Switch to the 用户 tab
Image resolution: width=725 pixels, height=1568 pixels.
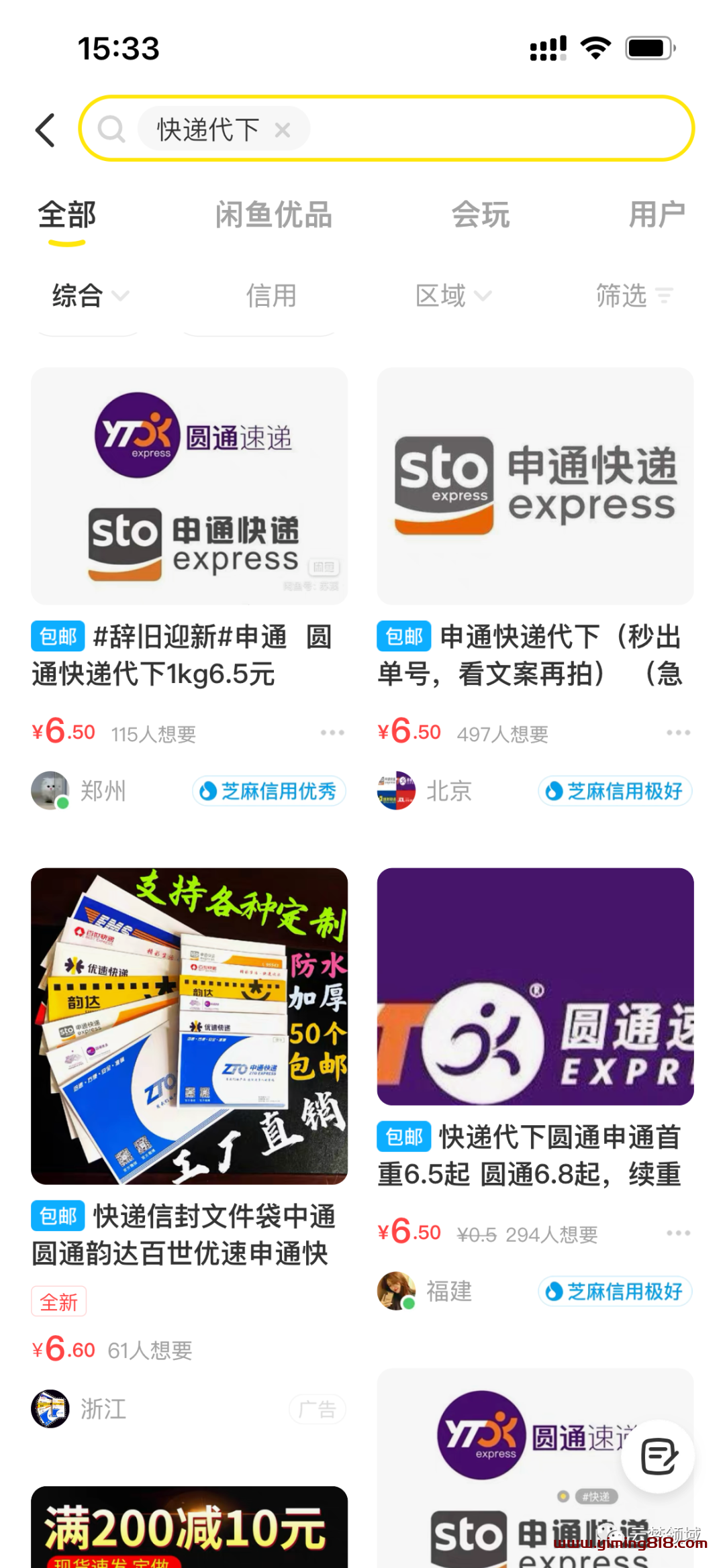656,215
